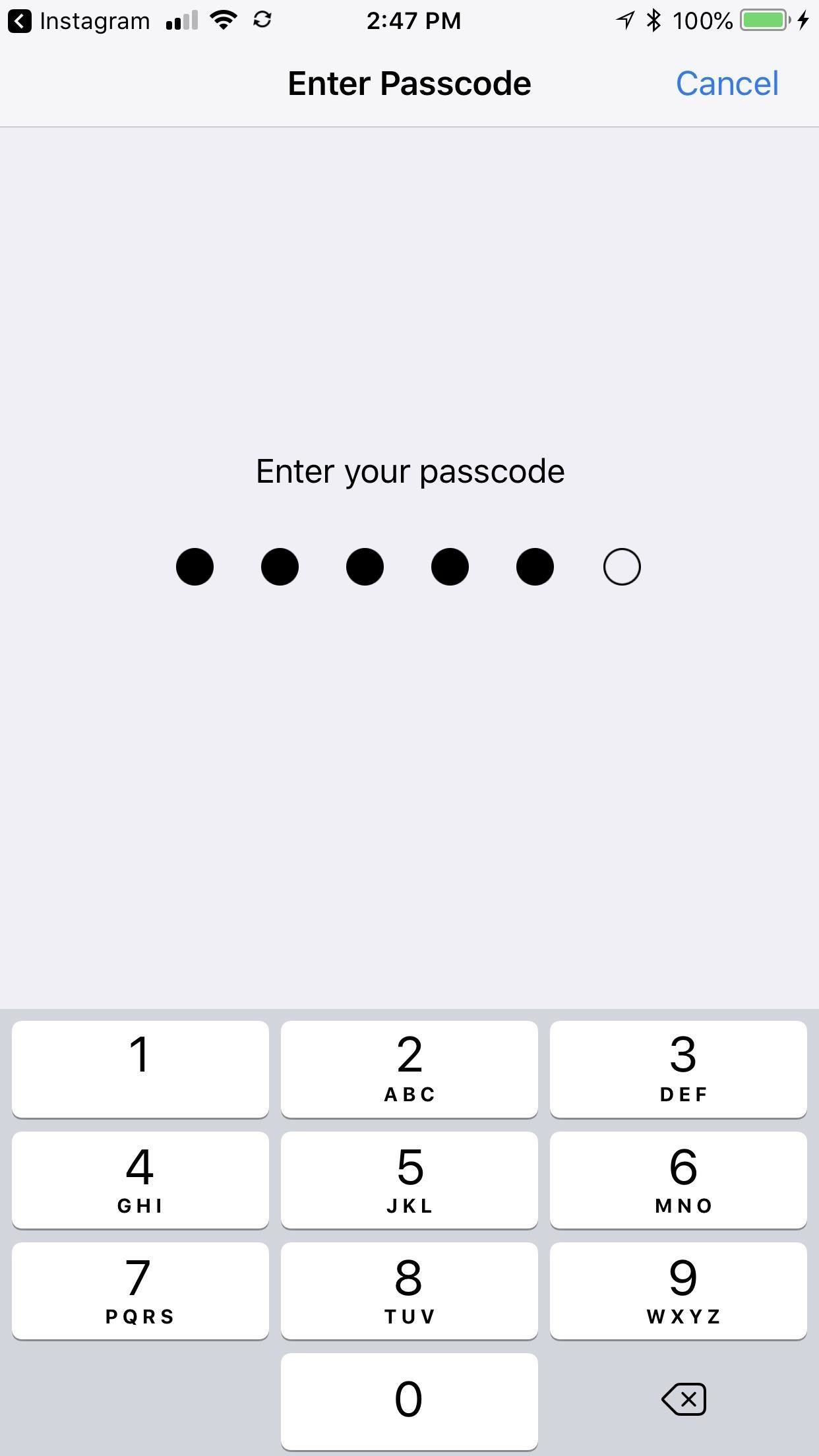Screen dimensions: 819x1456
Task: Tap the Bluetooth status icon
Action: [653, 20]
